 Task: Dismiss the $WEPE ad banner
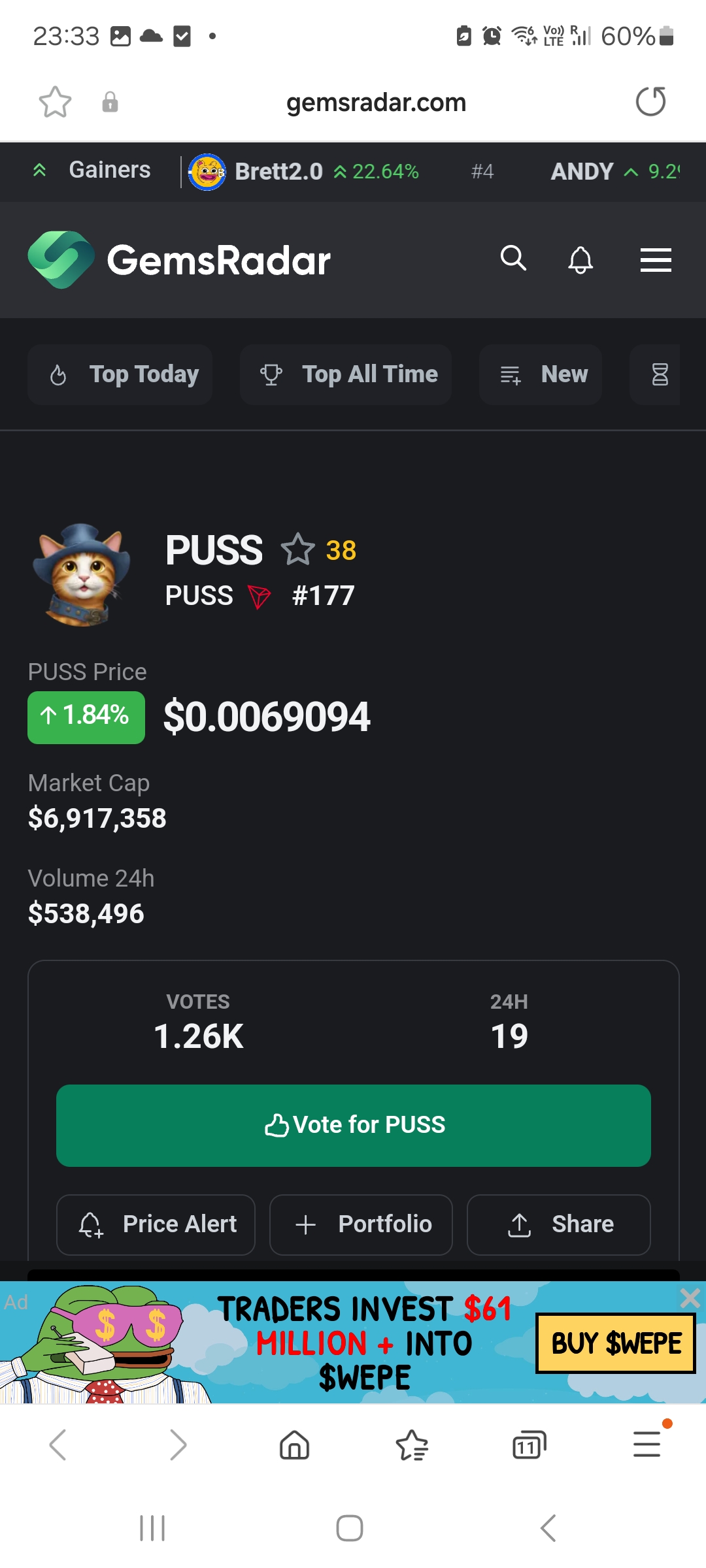tap(690, 1298)
